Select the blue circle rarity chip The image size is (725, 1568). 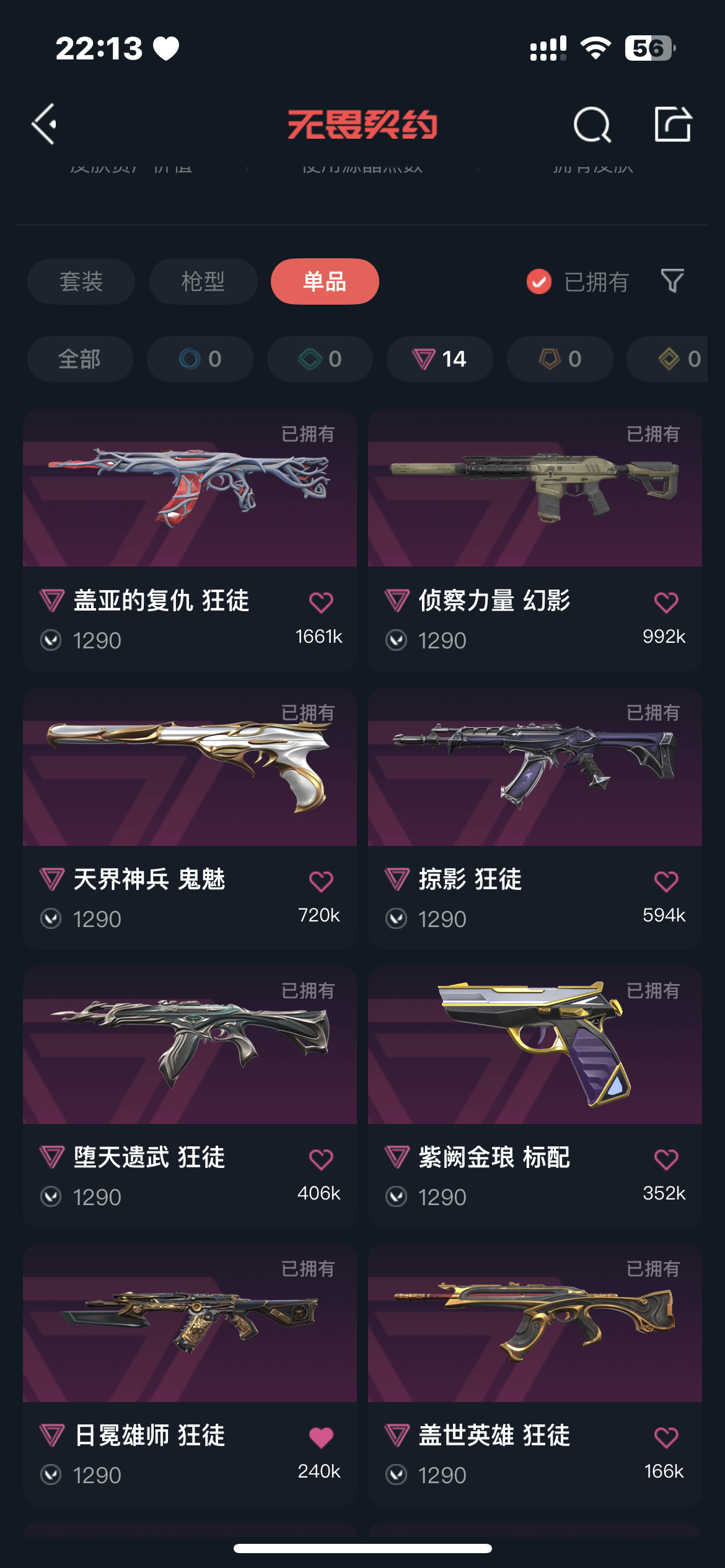coord(200,359)
